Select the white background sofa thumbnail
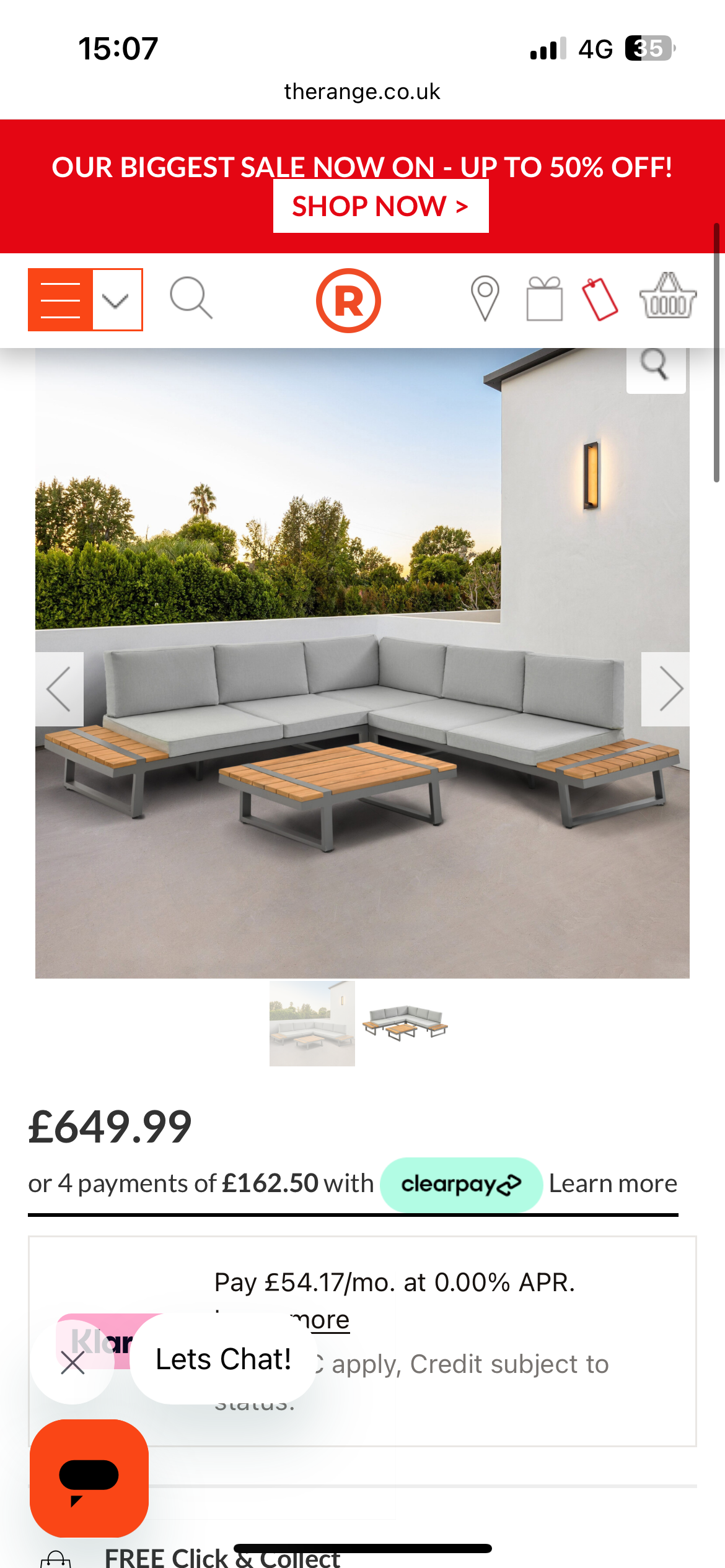725x1568 pixels. tap(405, 1024)
